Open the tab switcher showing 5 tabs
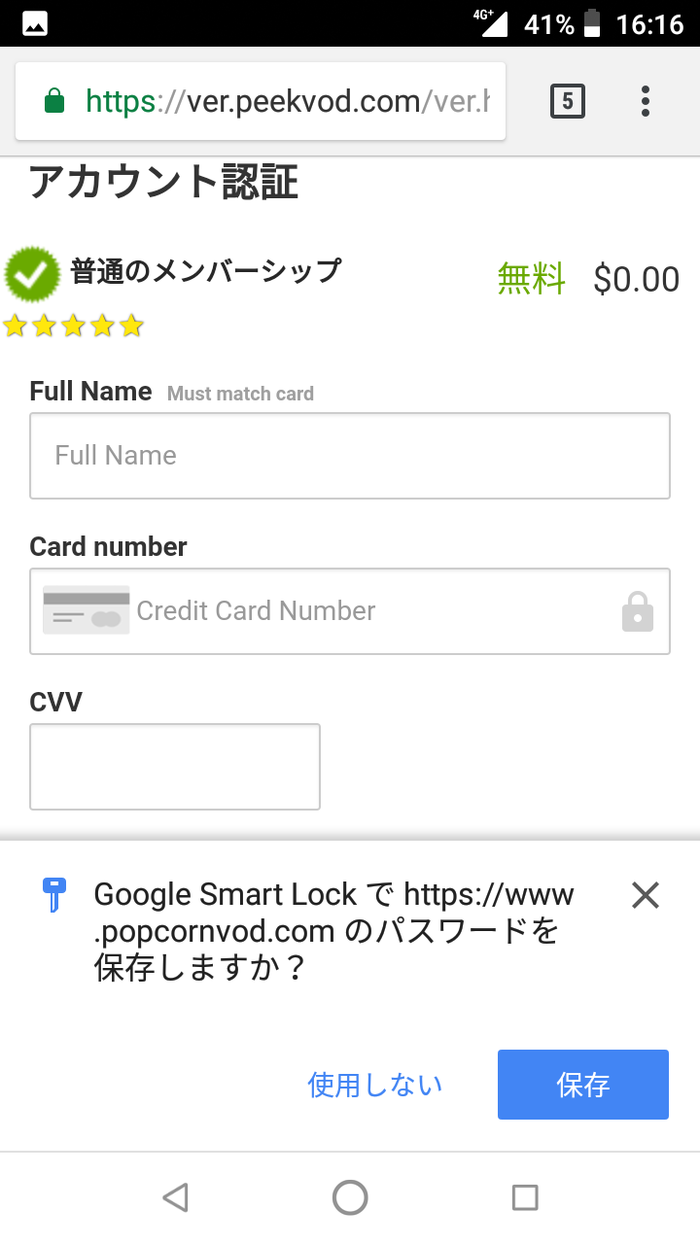Viewport: 700px width, 1244px height. click(567, 101)
